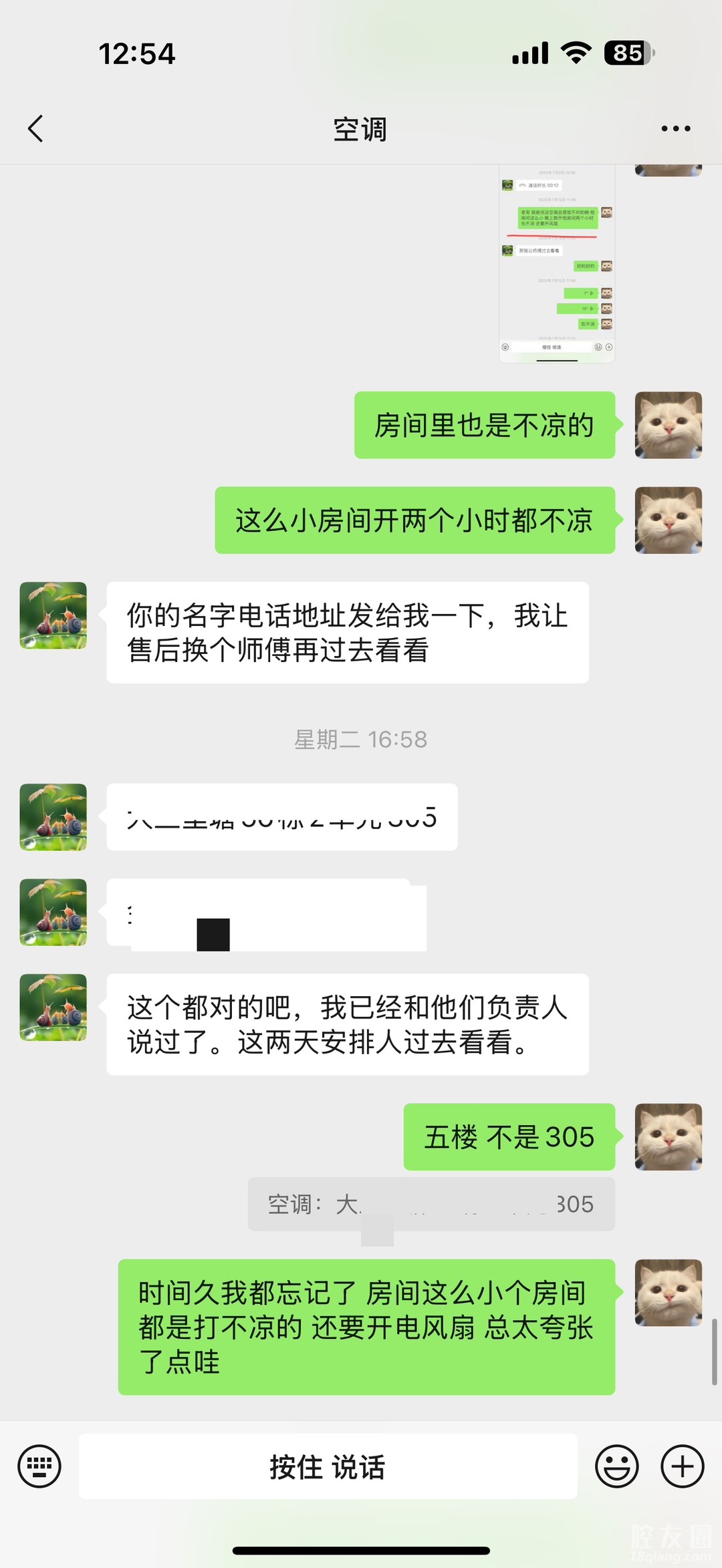The height and width of the screenshot is (1568, 722).
Task: Go back from the 空调 chat
Action: [36, 128]
